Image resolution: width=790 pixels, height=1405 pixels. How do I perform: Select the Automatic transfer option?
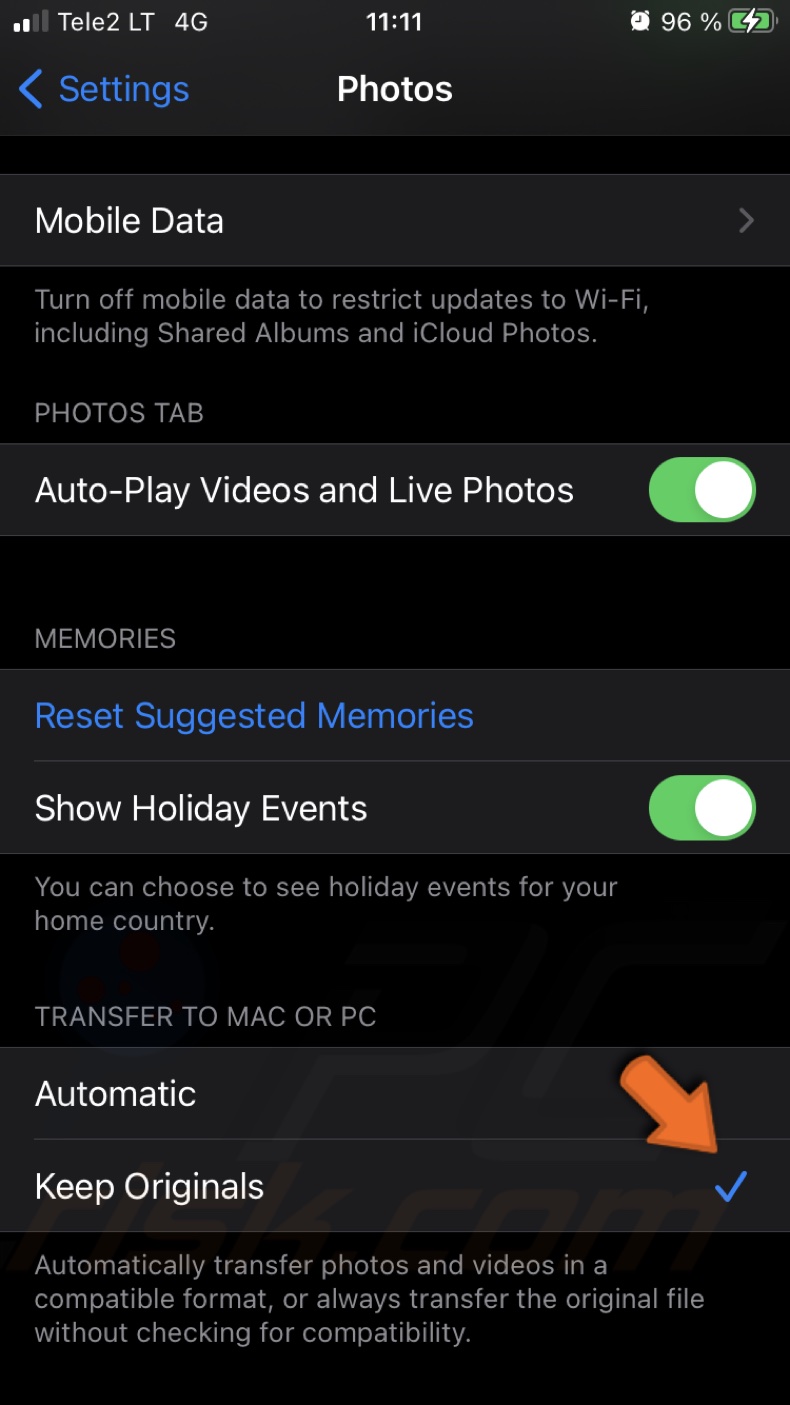394,1094
